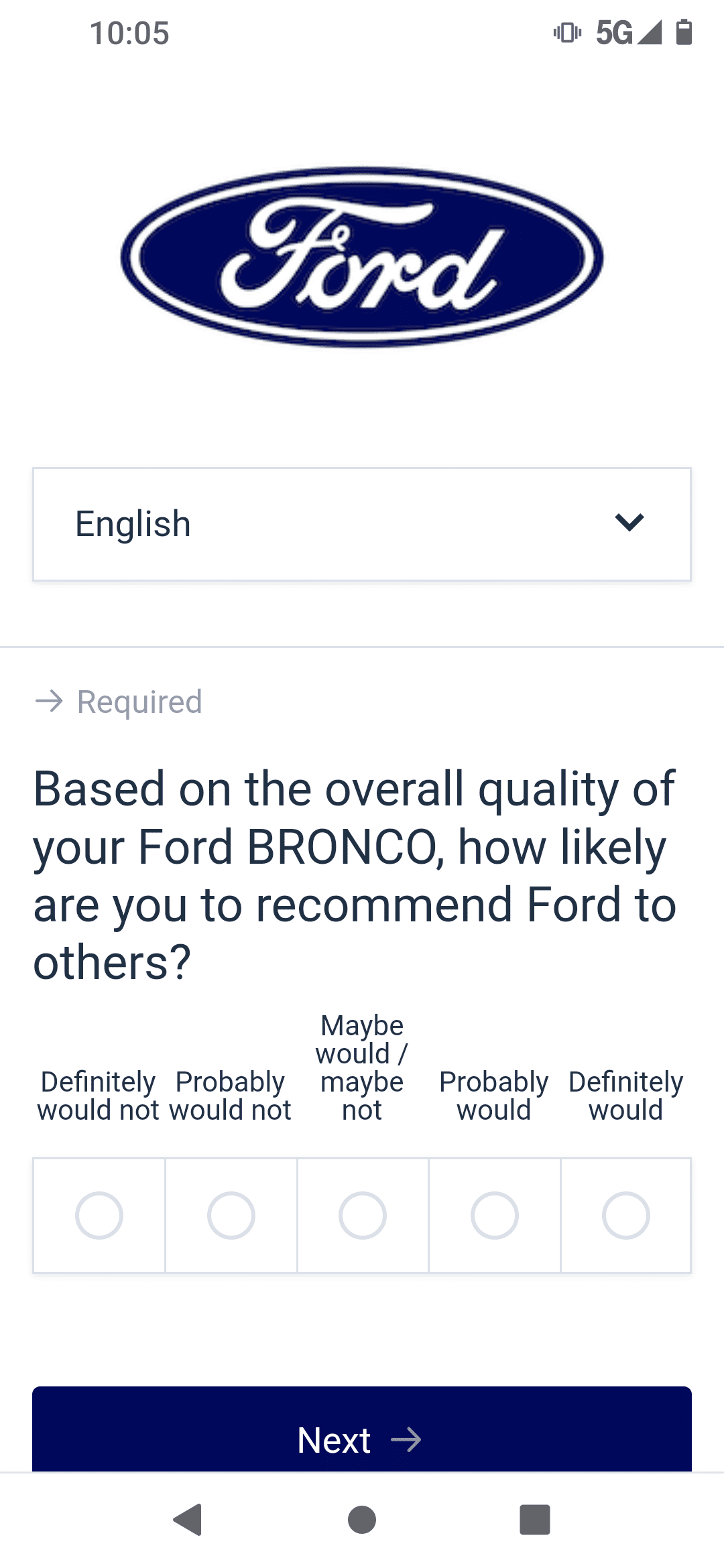Image resolution: width=724 pixels, height=1568 pixels.
Task: Select the Probably would rating
Action: click(x=495, y=1215)
